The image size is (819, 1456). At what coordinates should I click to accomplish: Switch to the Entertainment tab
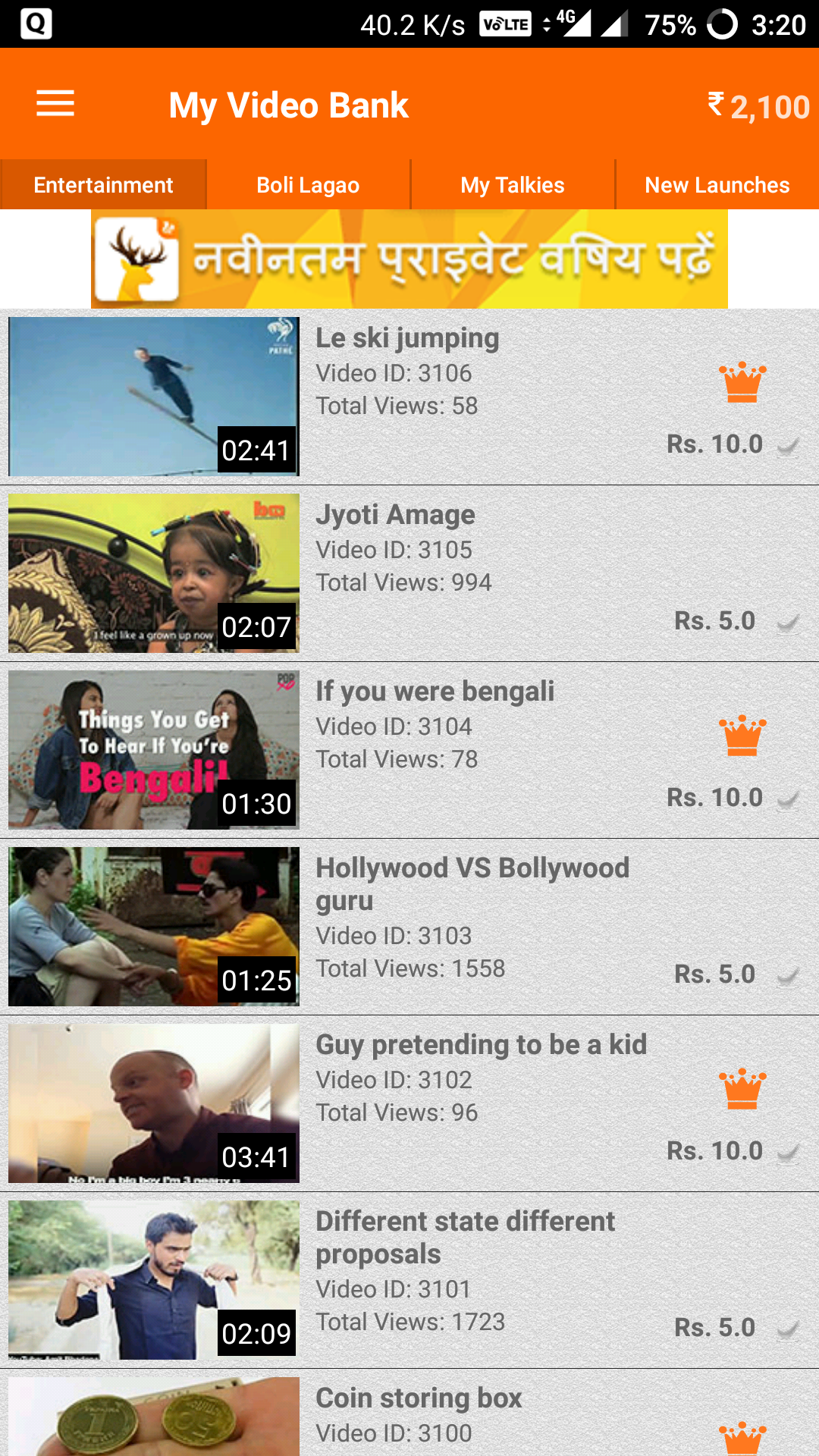(103, 185)
